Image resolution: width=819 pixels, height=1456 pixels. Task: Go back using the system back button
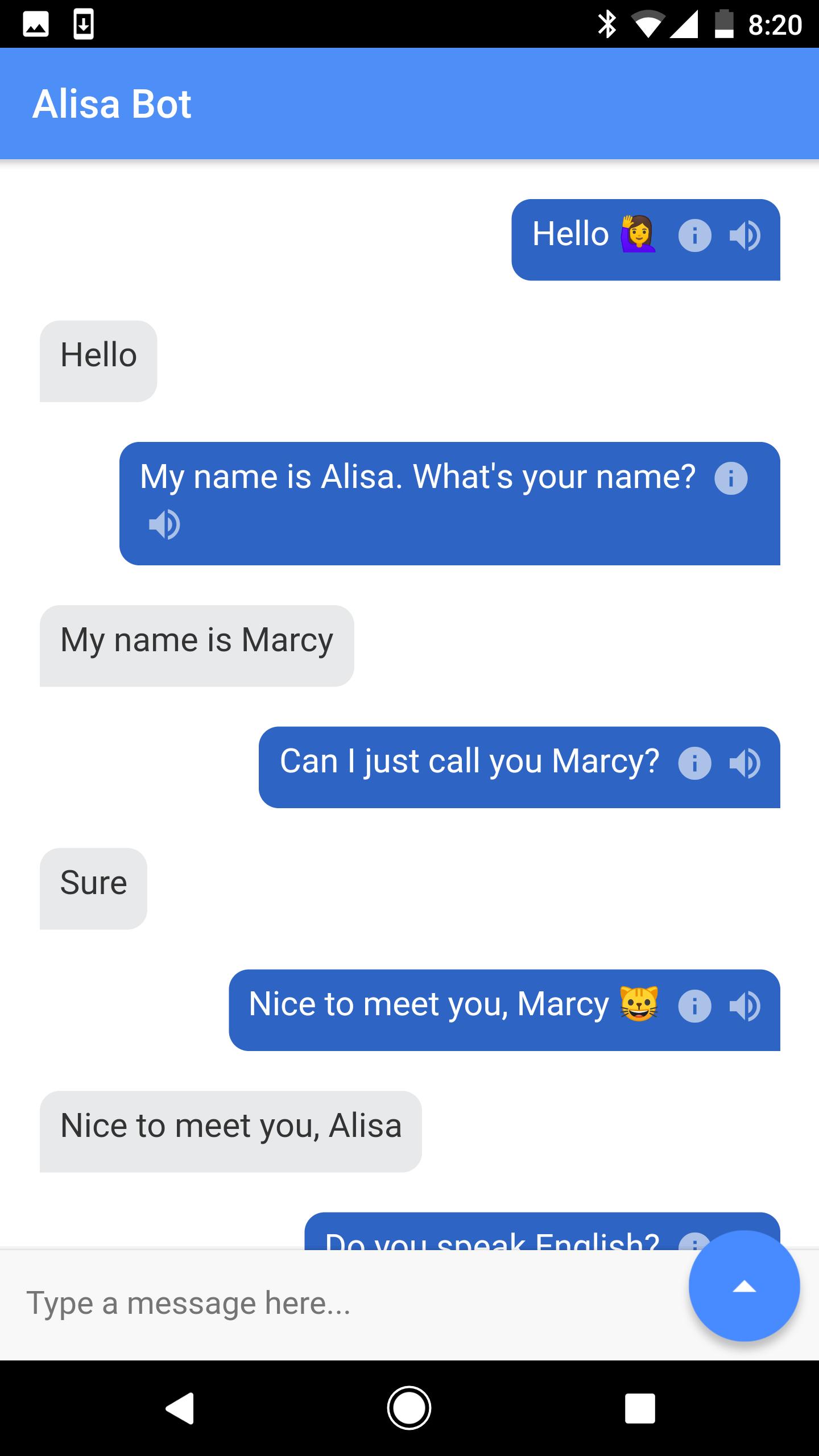click(180, 1408)
